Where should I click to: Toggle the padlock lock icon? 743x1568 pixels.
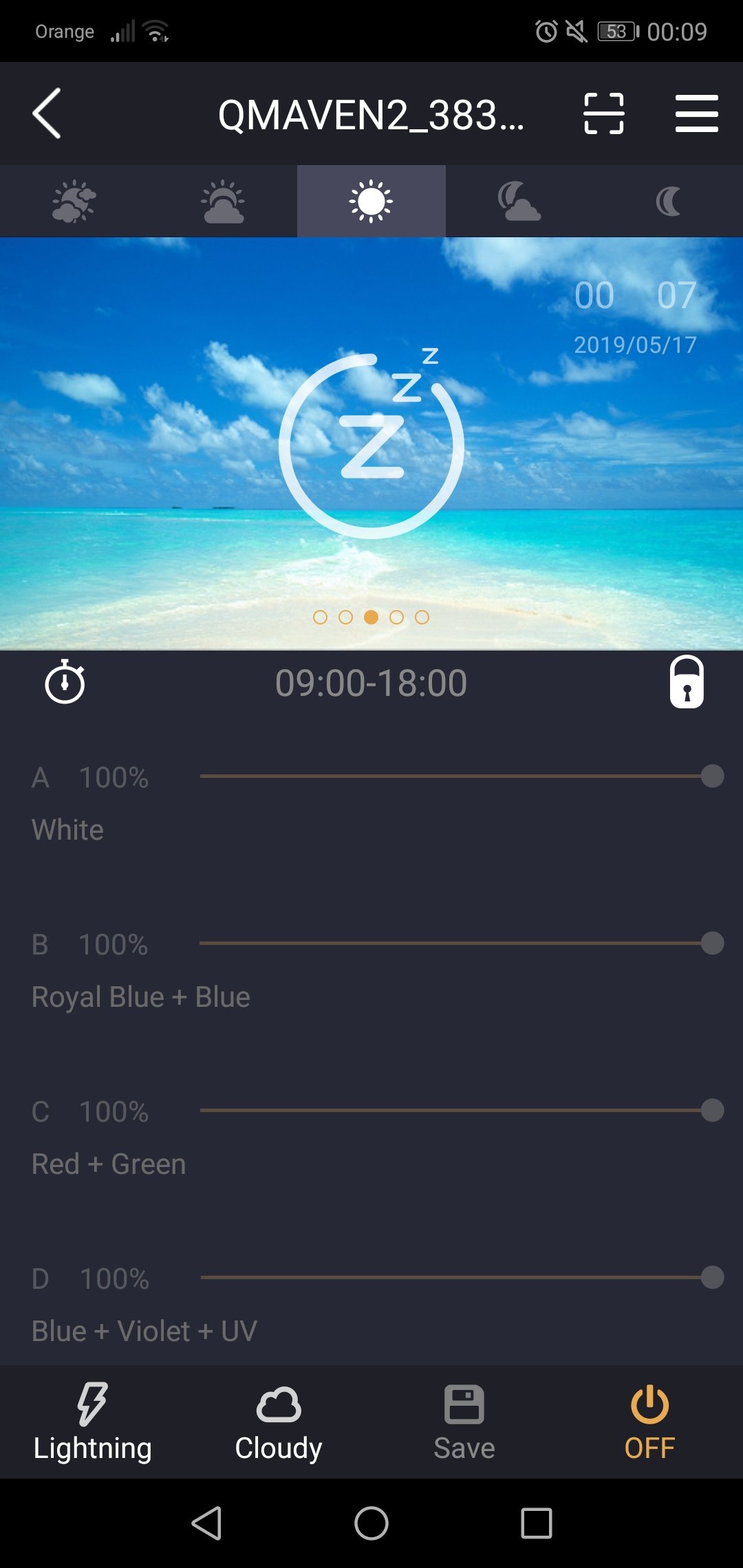(687, 682)
